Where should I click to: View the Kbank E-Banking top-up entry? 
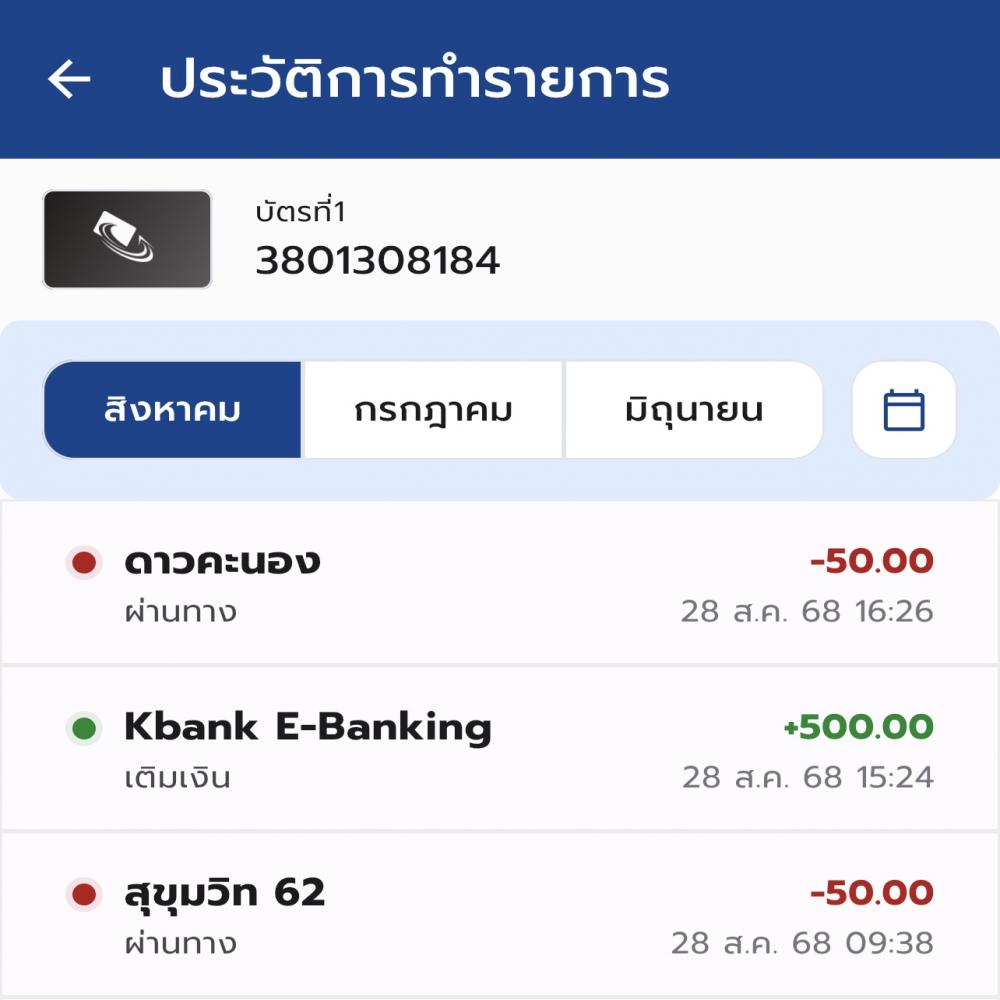500,749
